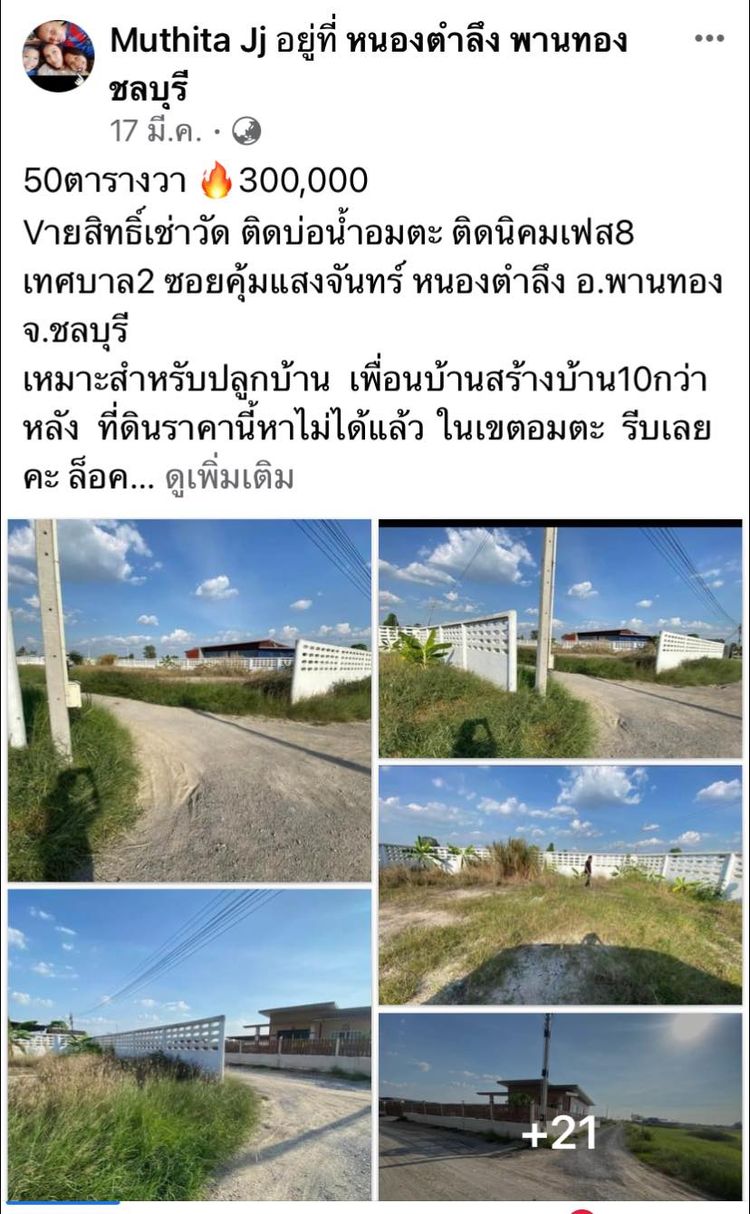The image size is (750, 1214).
Task: Open the large photo of the dirt road and utility pole
Action: click(189, 700)
